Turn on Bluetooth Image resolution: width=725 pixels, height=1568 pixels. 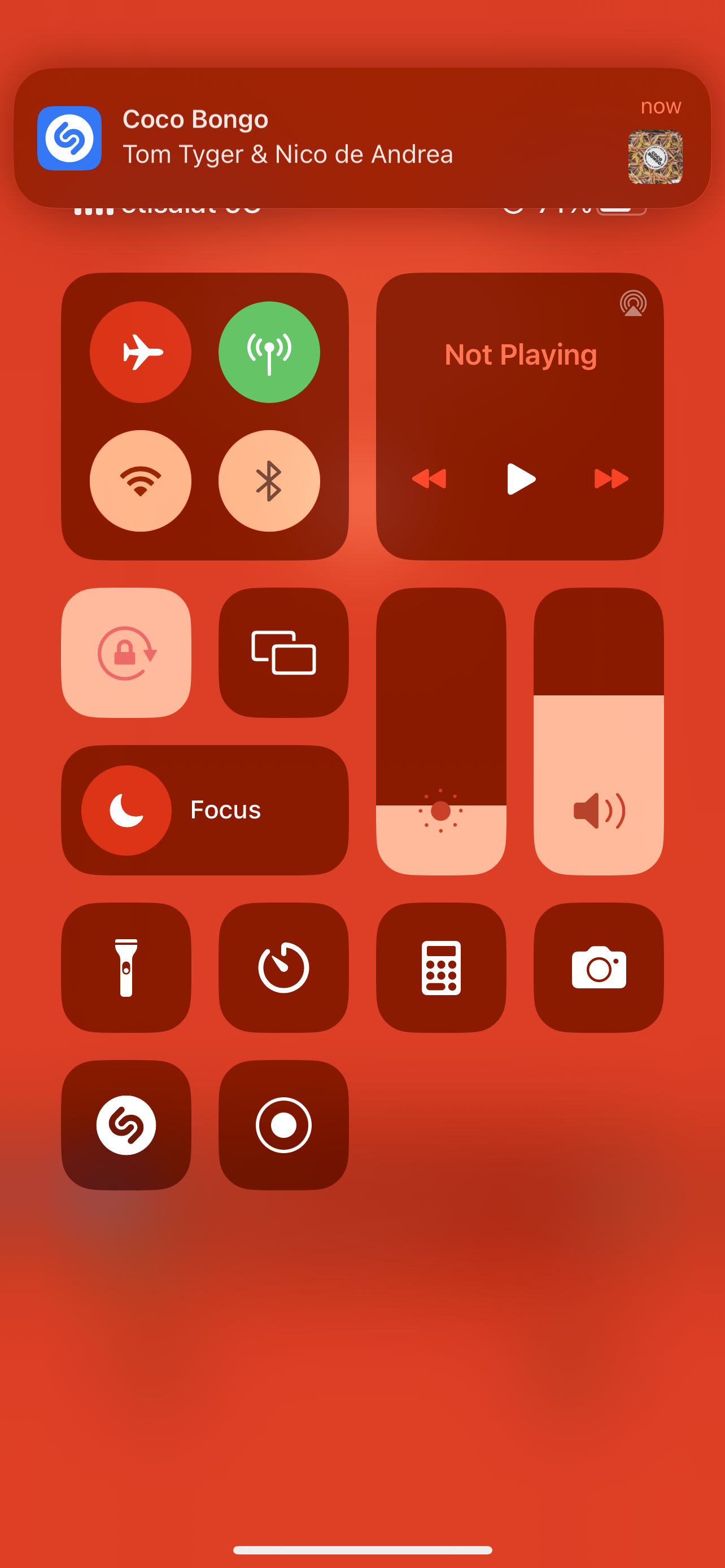(x=268, y=481)
